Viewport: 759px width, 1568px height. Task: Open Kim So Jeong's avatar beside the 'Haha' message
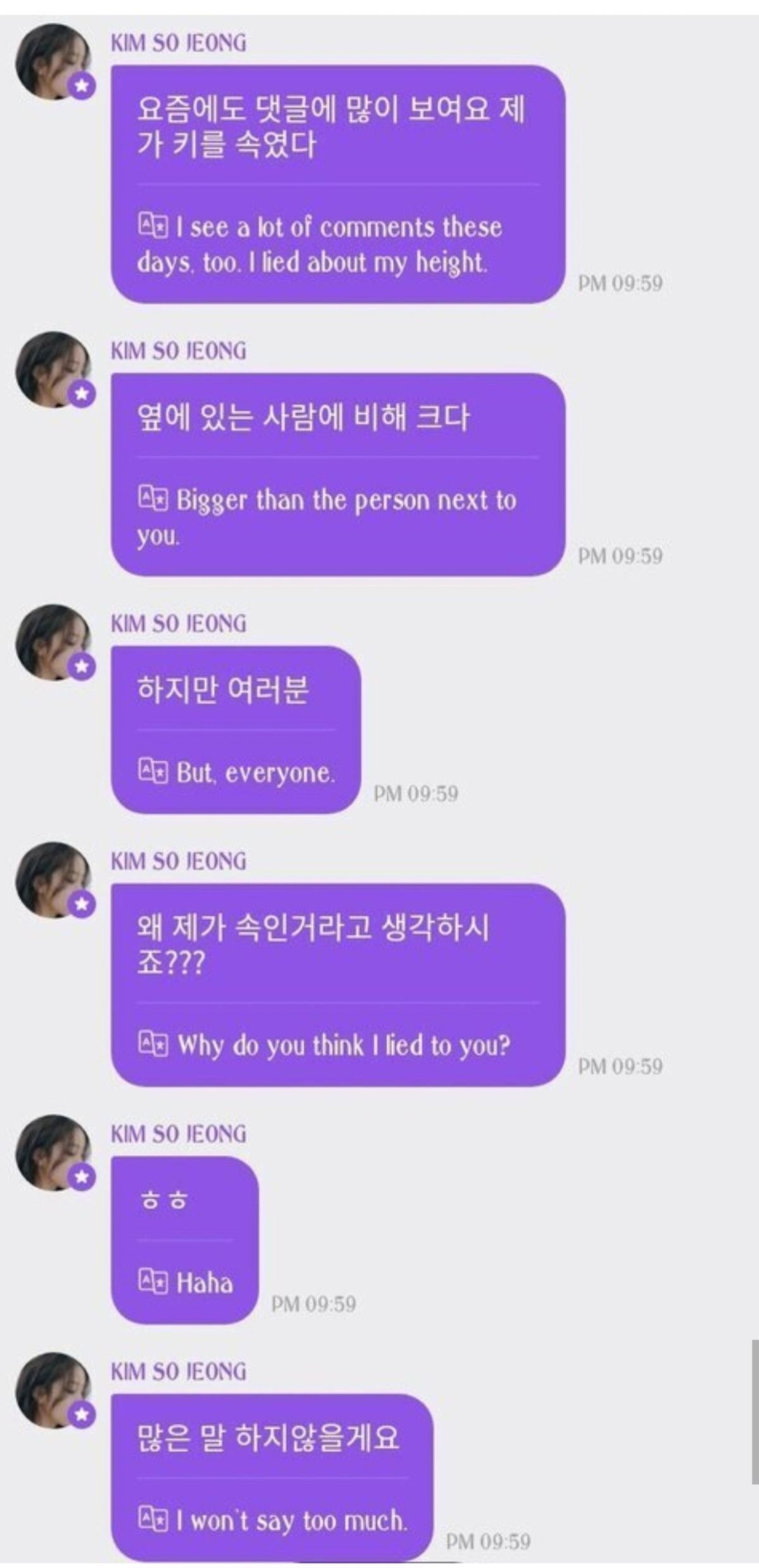coord(54,1153)
